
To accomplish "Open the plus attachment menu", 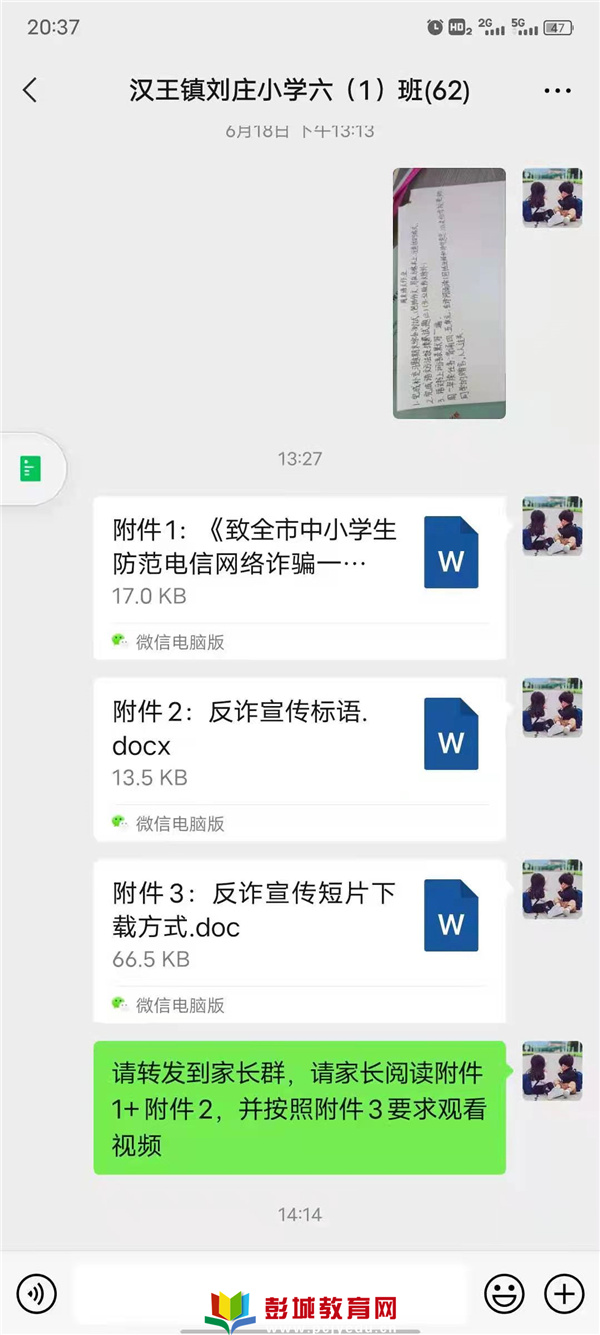I will [564, 1294].
